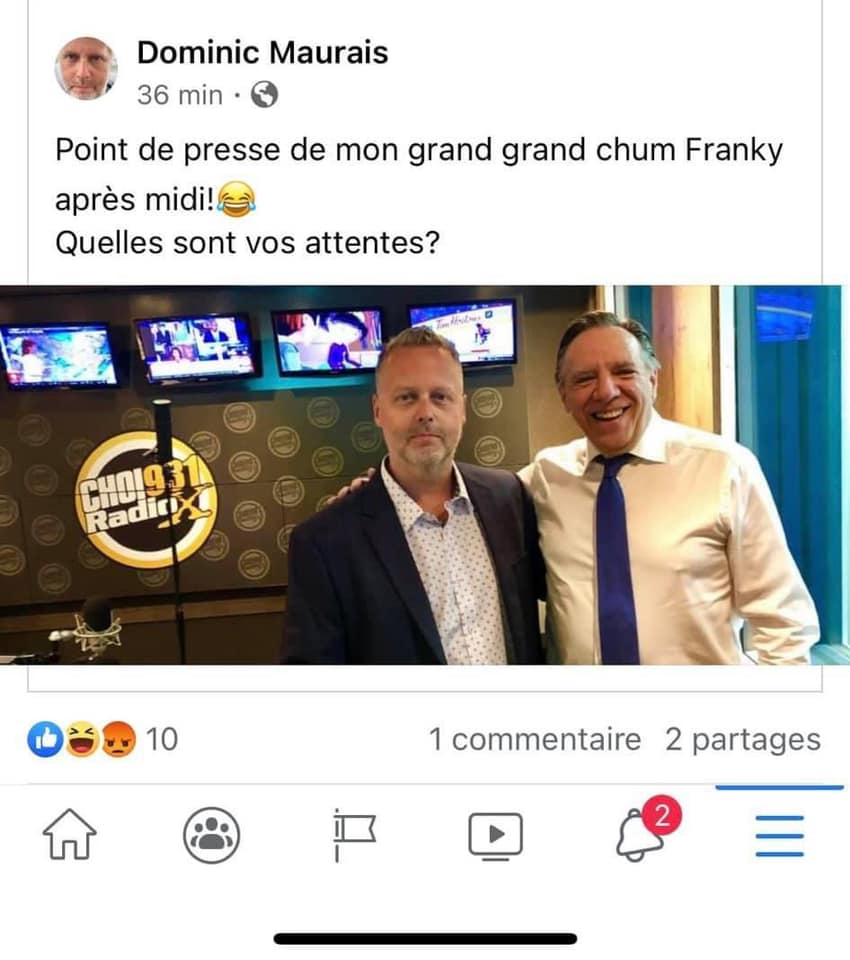The width and height of the screenshot is (850, 960).
Task: Switch to the Watch video tab
Action: (x=495, y=833)
